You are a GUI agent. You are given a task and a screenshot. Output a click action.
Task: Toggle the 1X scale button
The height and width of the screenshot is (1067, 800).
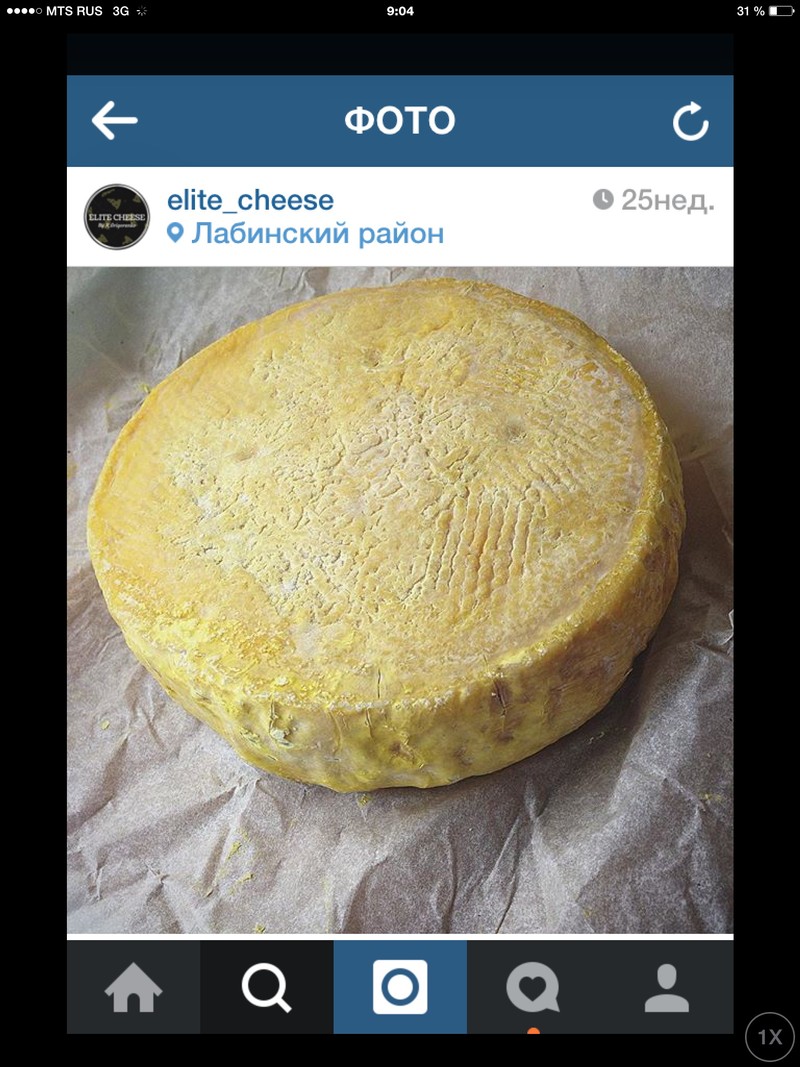769,1037
